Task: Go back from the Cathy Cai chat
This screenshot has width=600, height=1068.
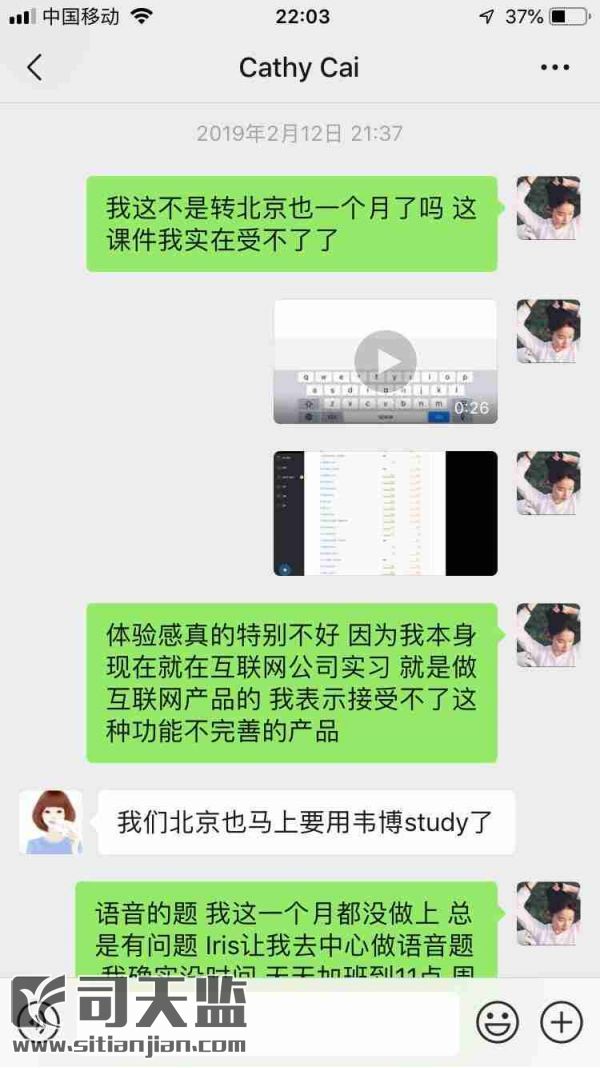Action: (x=35, y=68)
